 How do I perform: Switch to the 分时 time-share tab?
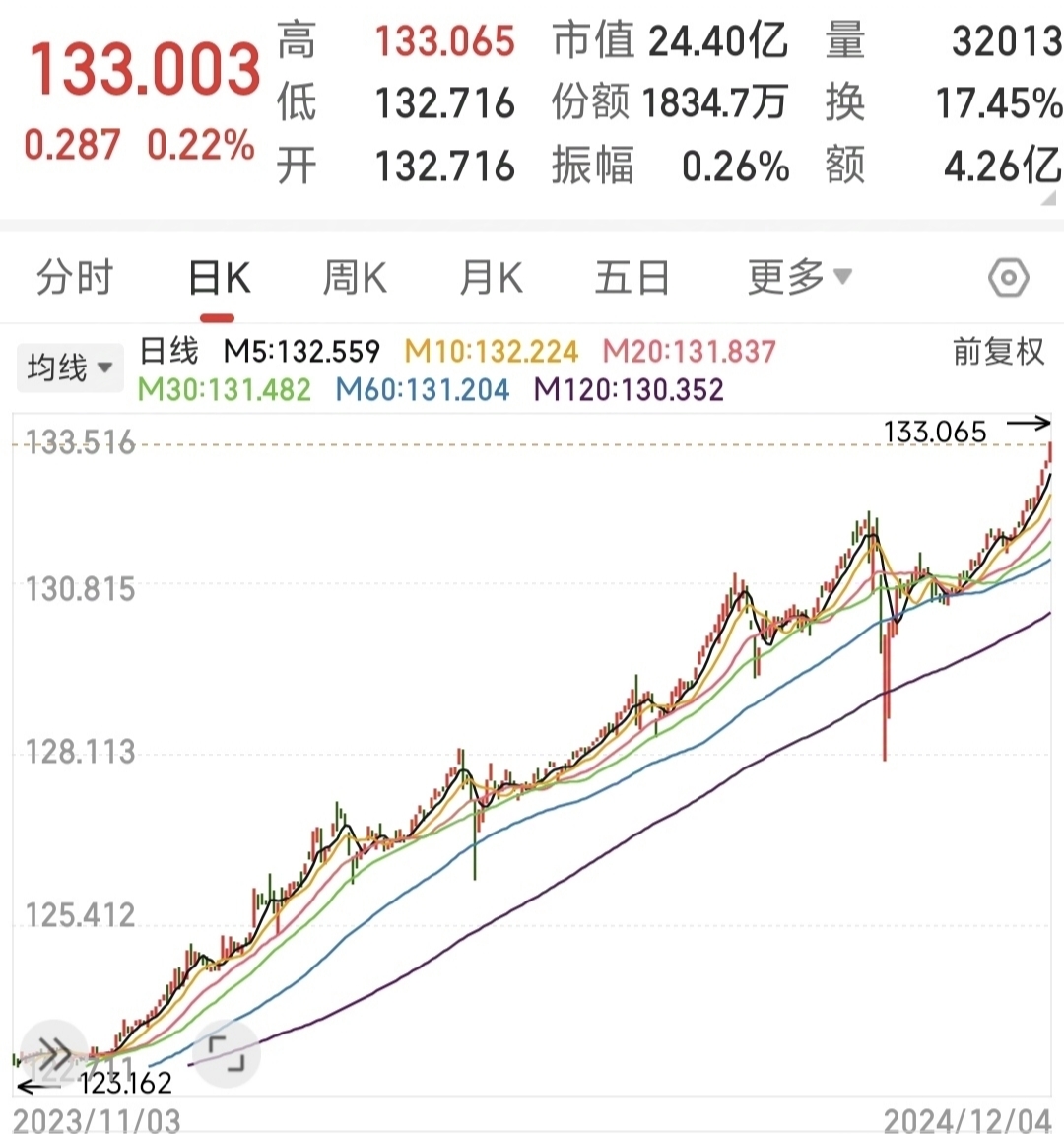click(x=73, y=278)
